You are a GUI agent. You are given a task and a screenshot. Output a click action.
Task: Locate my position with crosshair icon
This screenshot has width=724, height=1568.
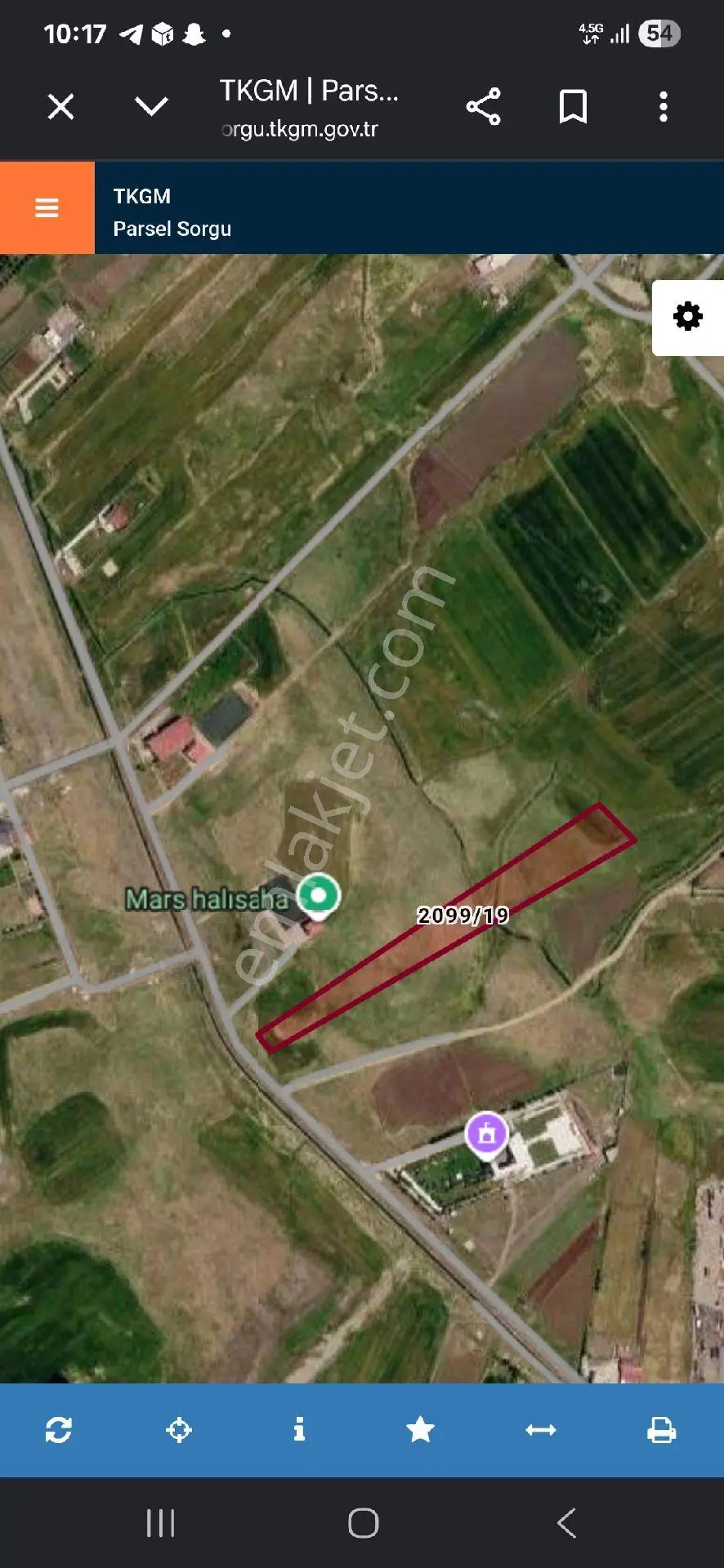pos(179,1430)
